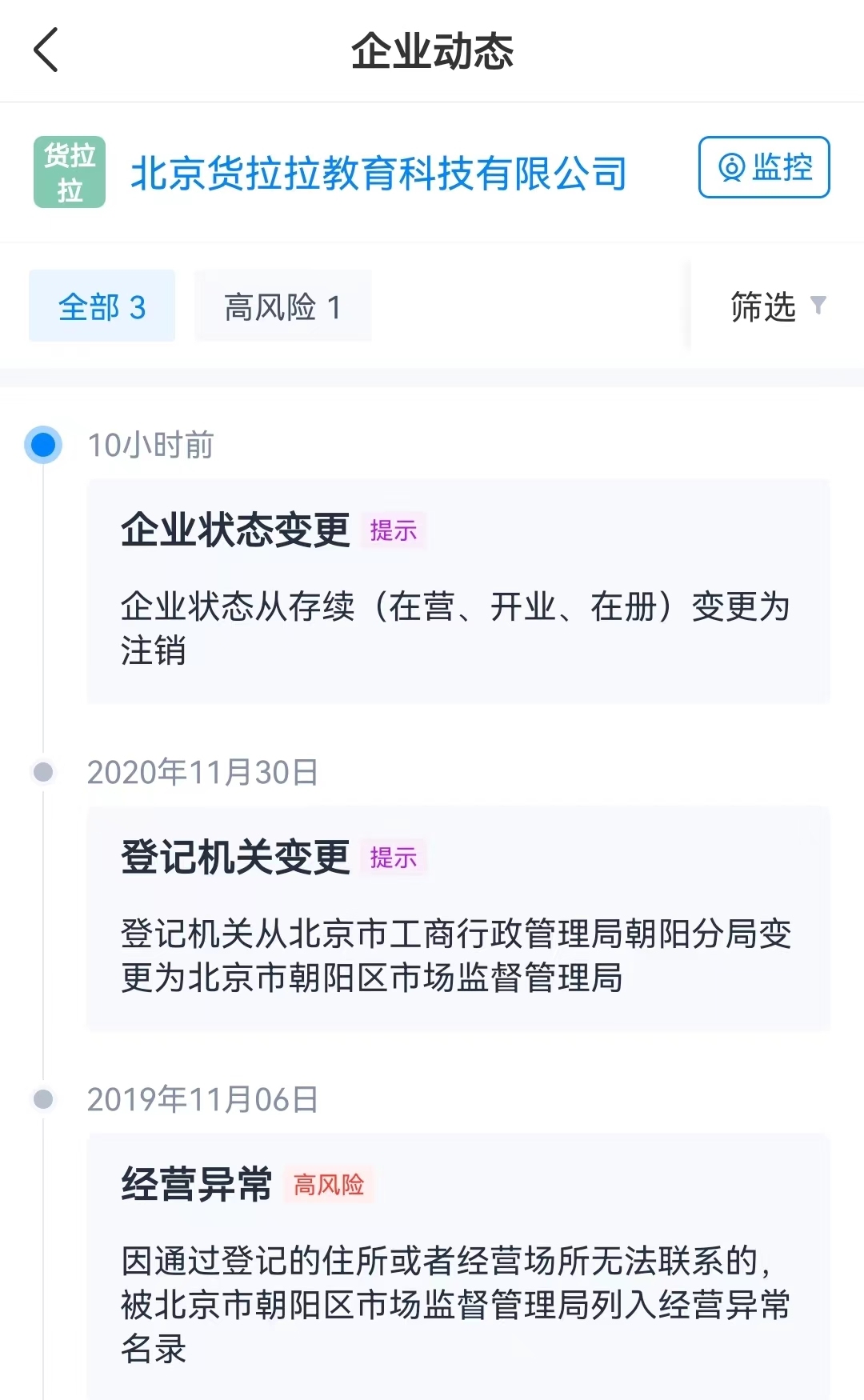Tap the 监控 monitor button
Viewport: 864px width, 1400px height.
[763, 167]
